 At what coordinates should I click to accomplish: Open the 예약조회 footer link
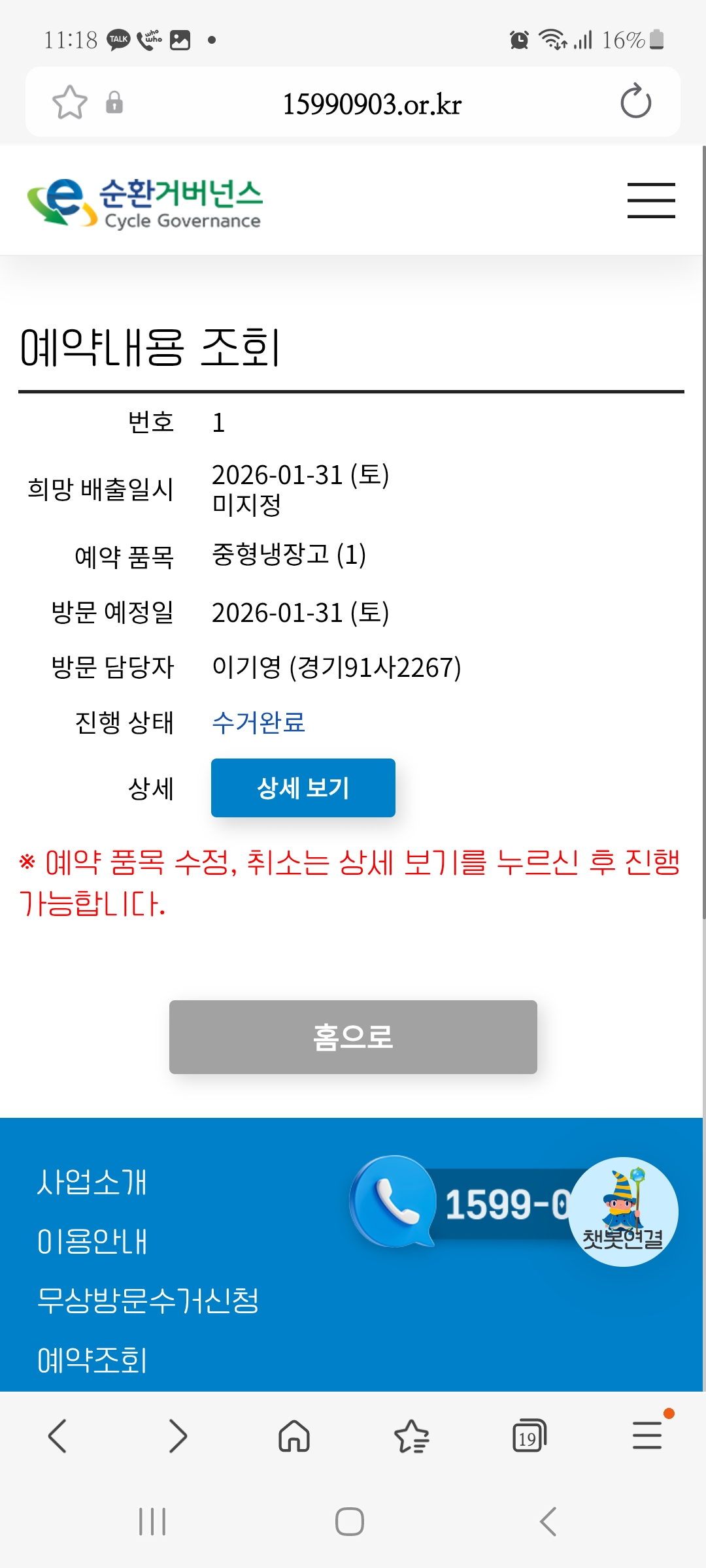pos(92,1360)
